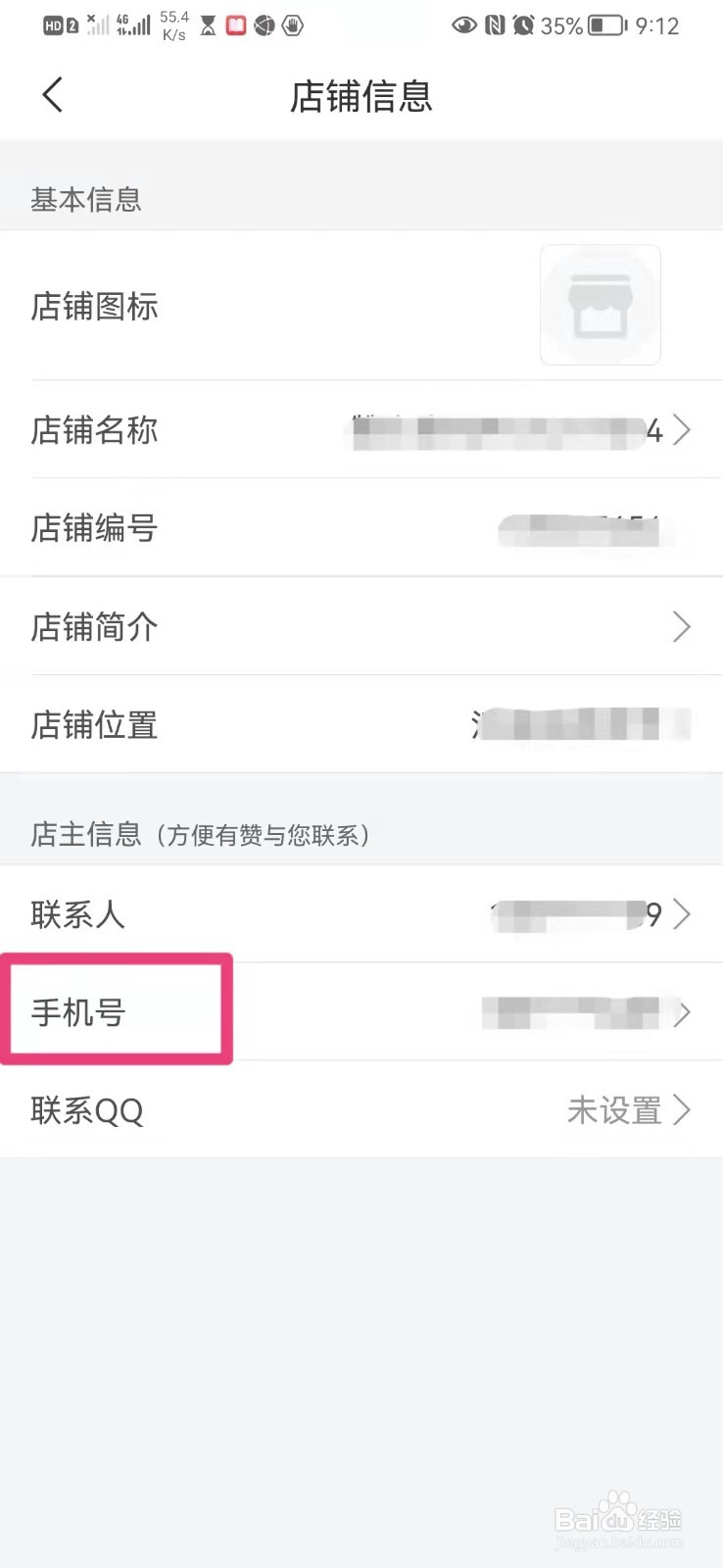Open 店铺简介 using the right arrow
Screen dimensions: 723x1568
[683, 627]
